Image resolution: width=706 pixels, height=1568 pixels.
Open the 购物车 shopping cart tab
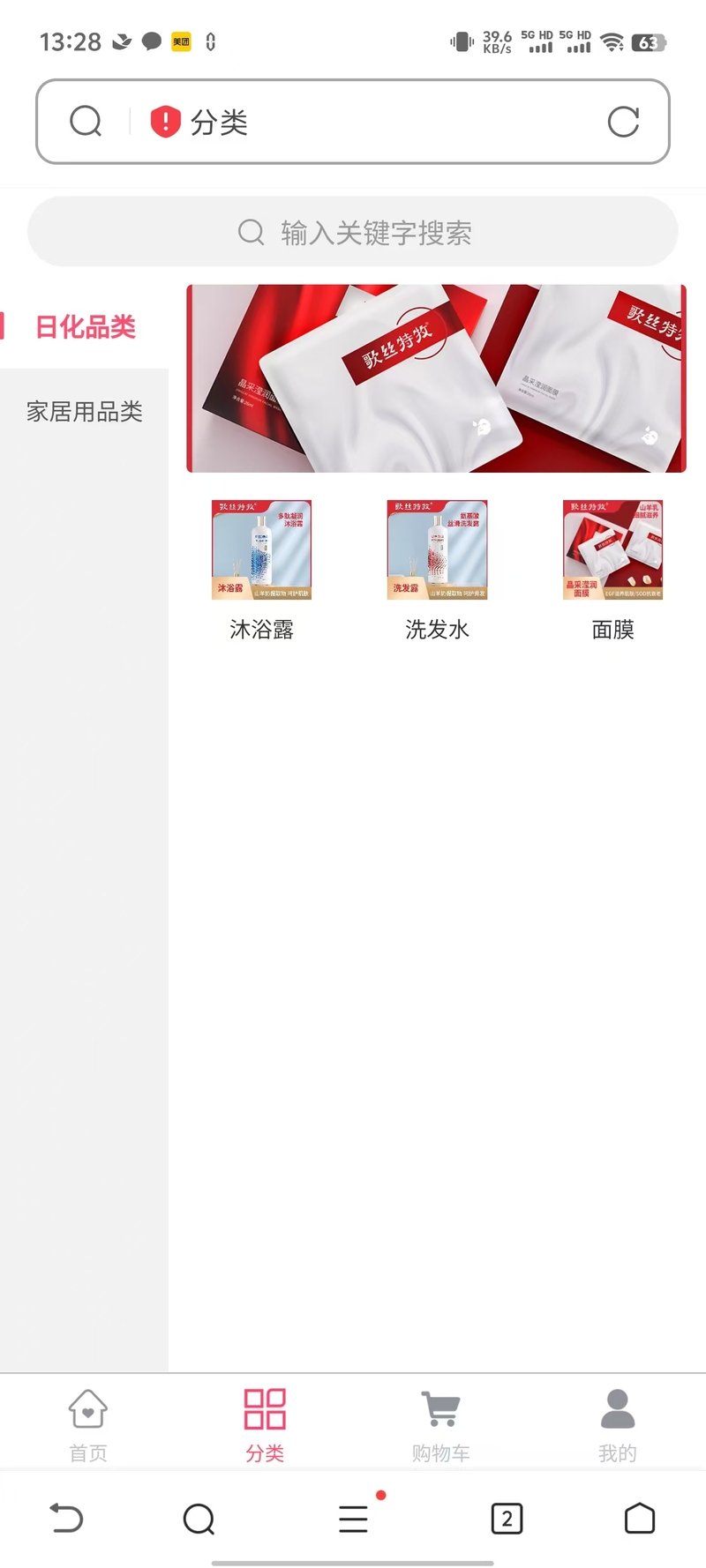pos(441,1424)
